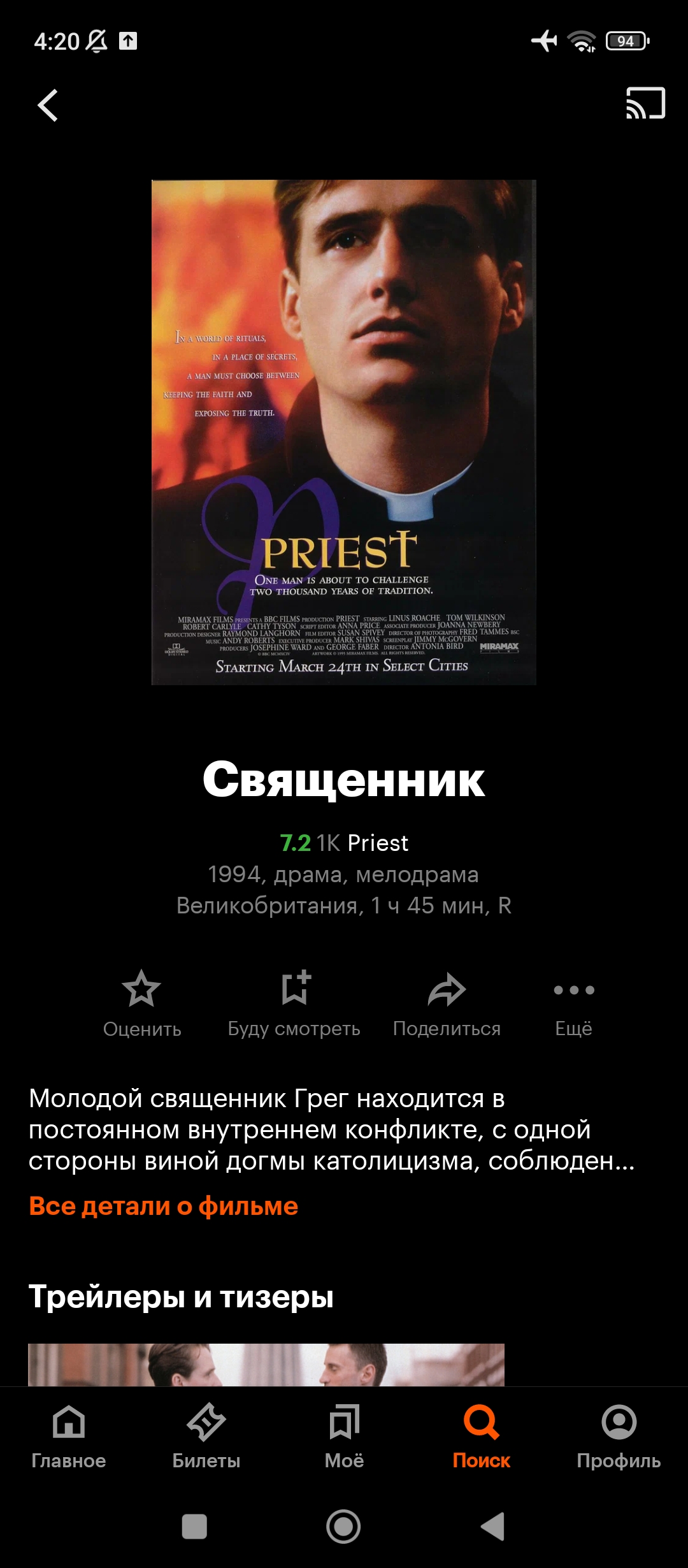Open system recent apps

[x=194, y=1527]
